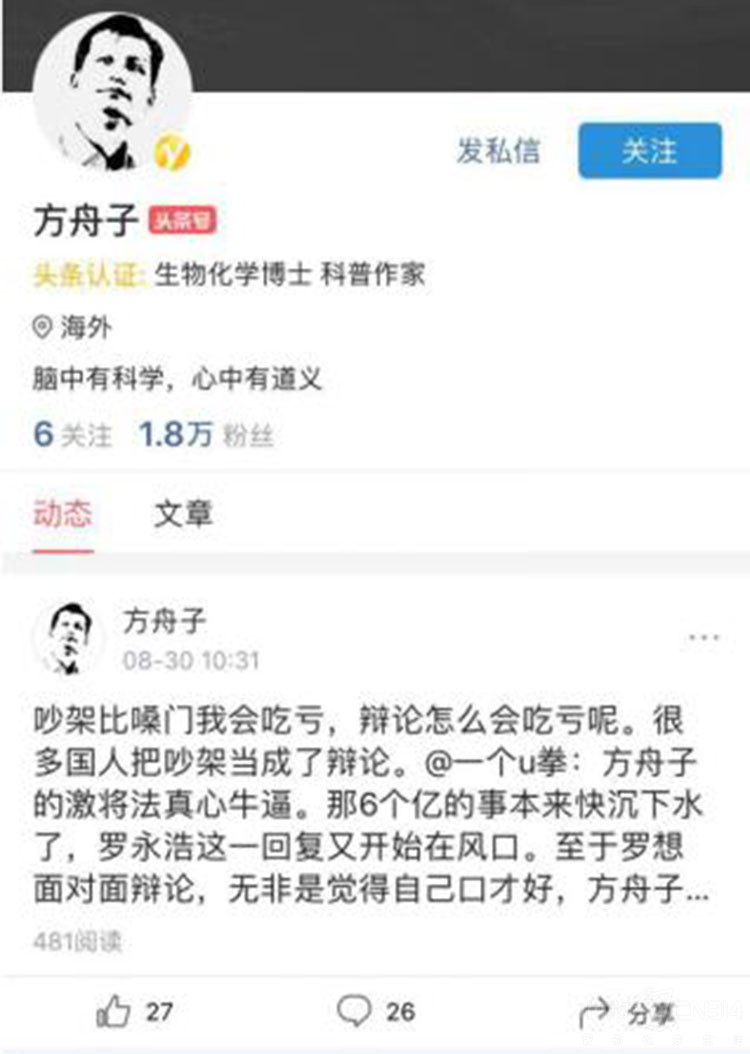Share the post via 分享

click(x=627, y=1014)
